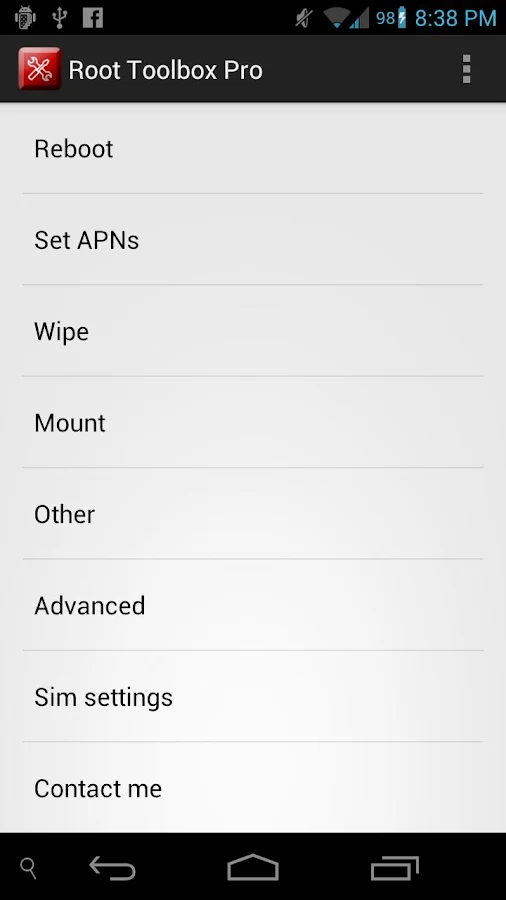
Task: Open the overflow menu
Action: tap(466, 69)
